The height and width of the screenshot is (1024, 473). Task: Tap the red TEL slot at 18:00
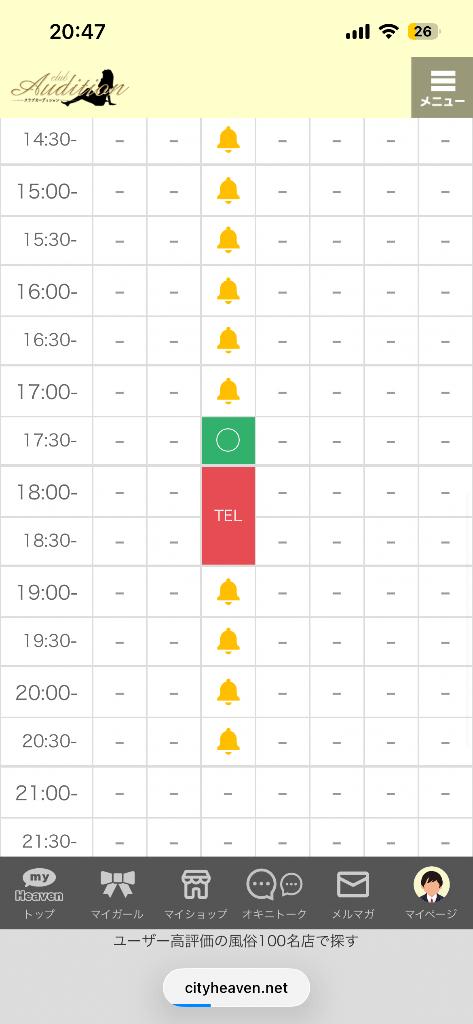tap(228, 516)
